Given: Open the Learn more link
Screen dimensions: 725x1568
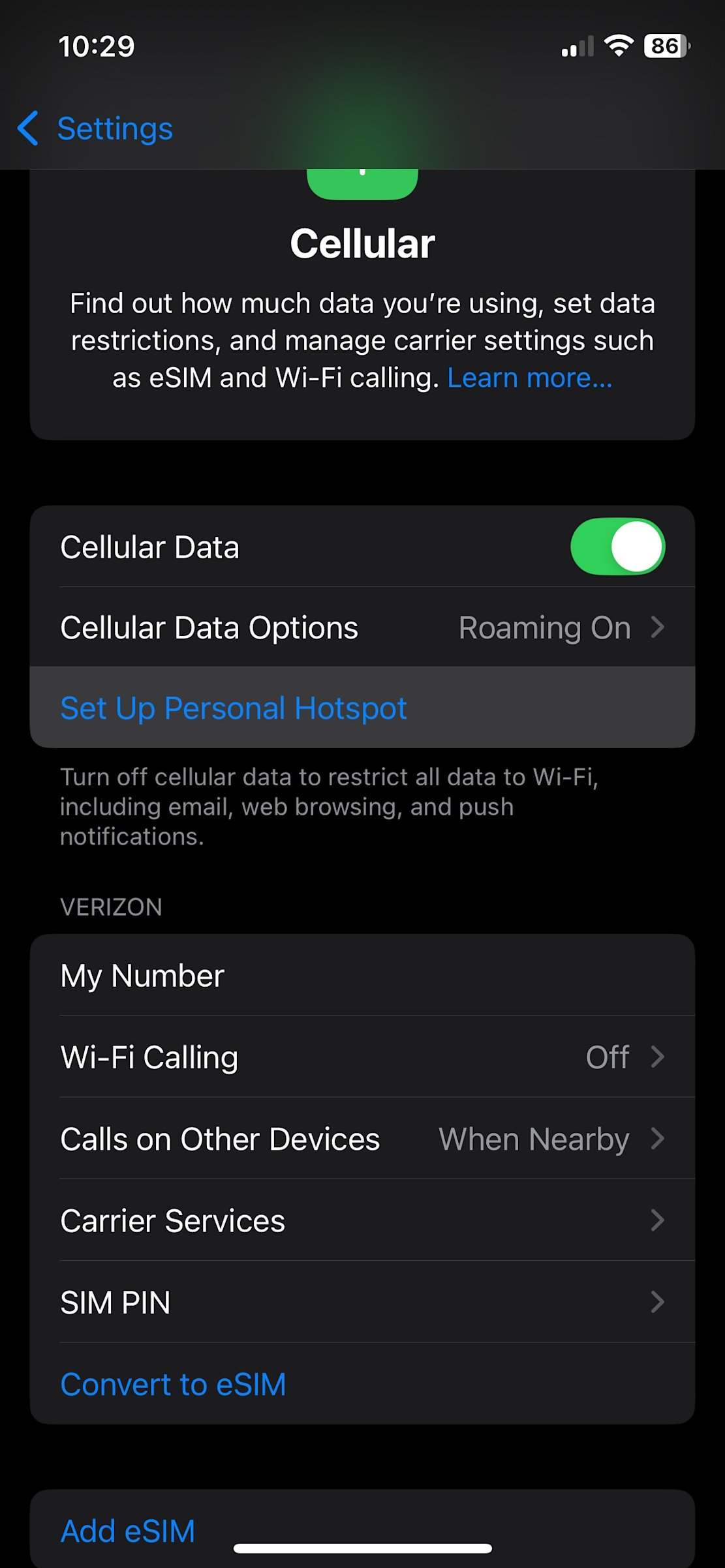Looking at the screenshot, I should click(x=529, y=378).
